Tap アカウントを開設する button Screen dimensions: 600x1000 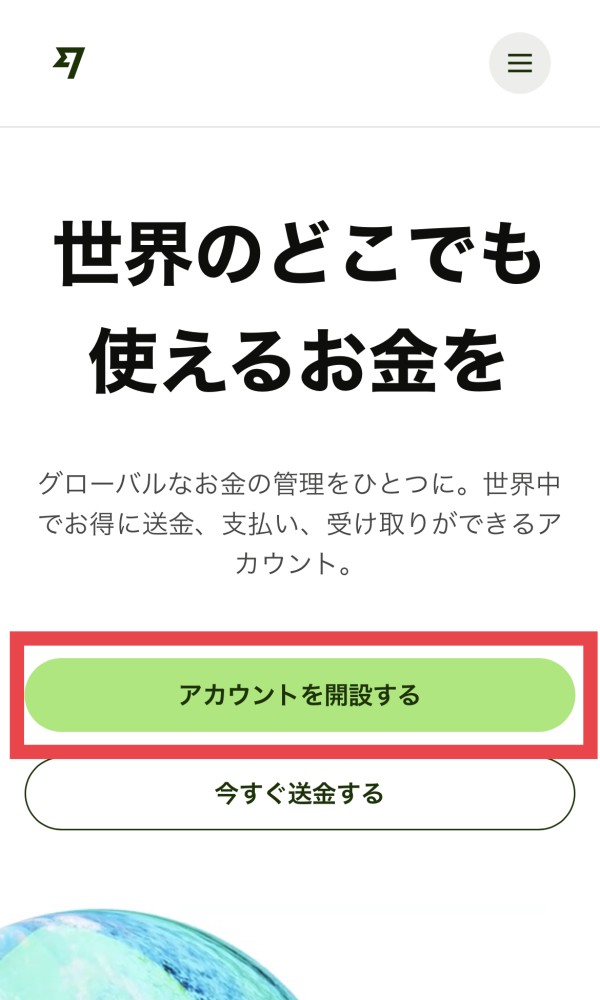(300, 695)
